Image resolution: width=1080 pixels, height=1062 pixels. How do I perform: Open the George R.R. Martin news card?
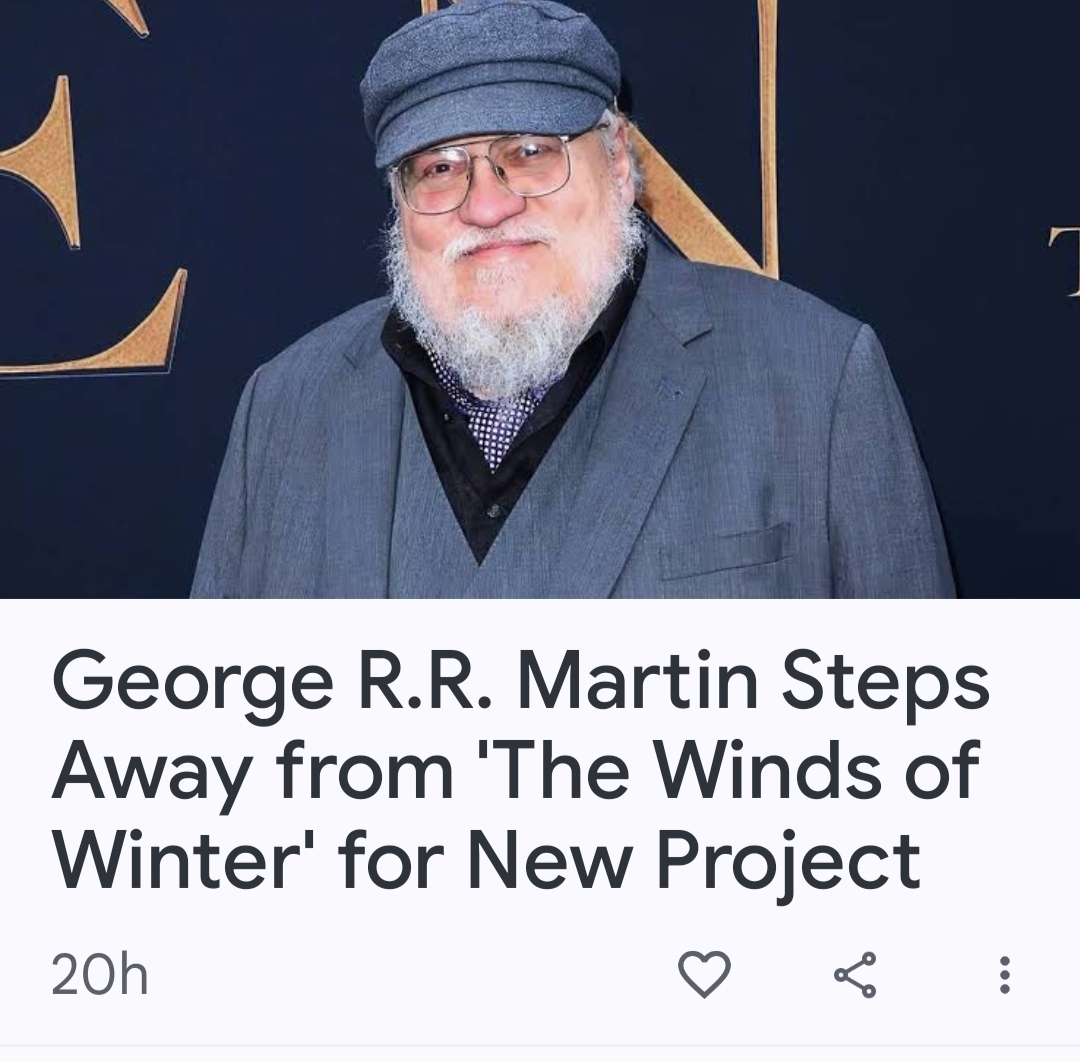tap(520, 772)
